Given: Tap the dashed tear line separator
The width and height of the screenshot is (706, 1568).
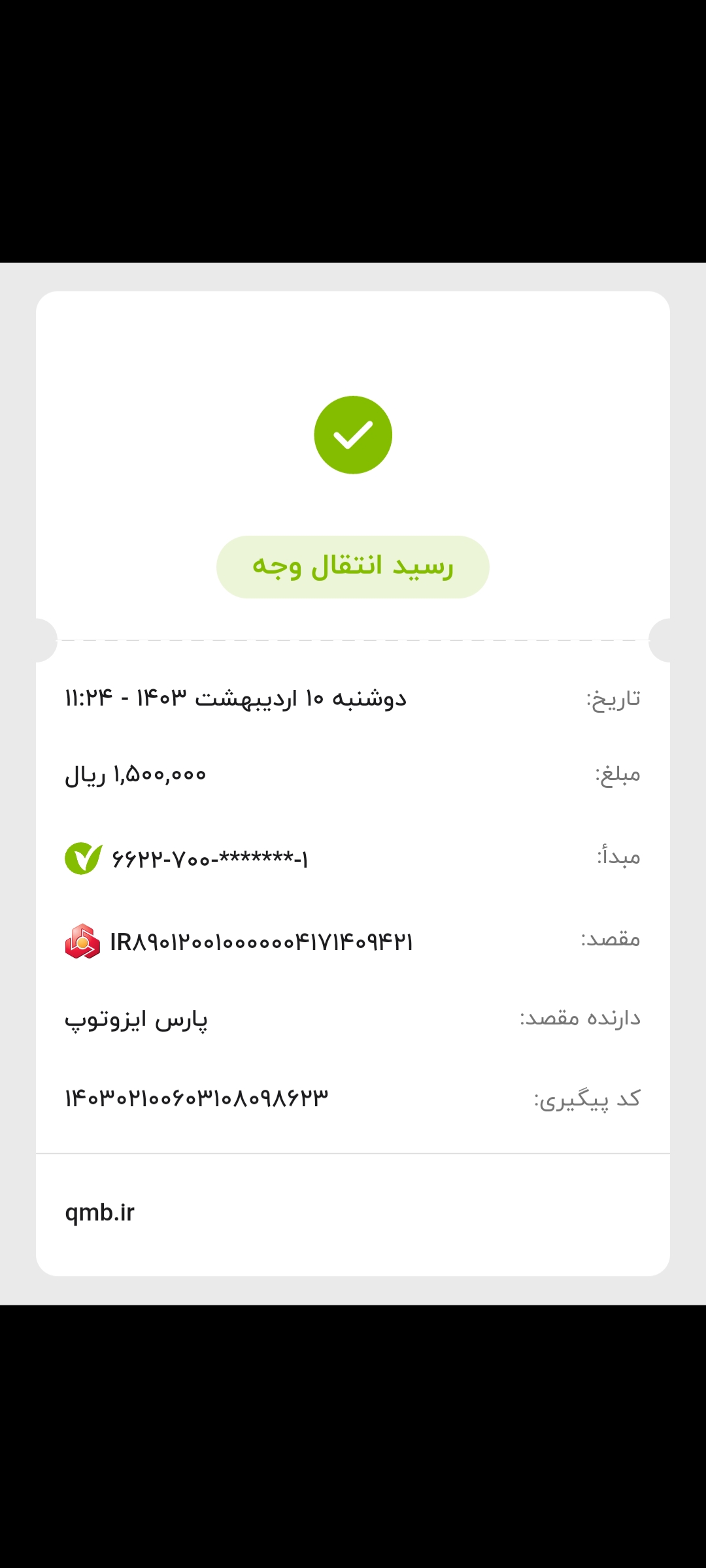Looking at the screenshot, I should (353, 641).
